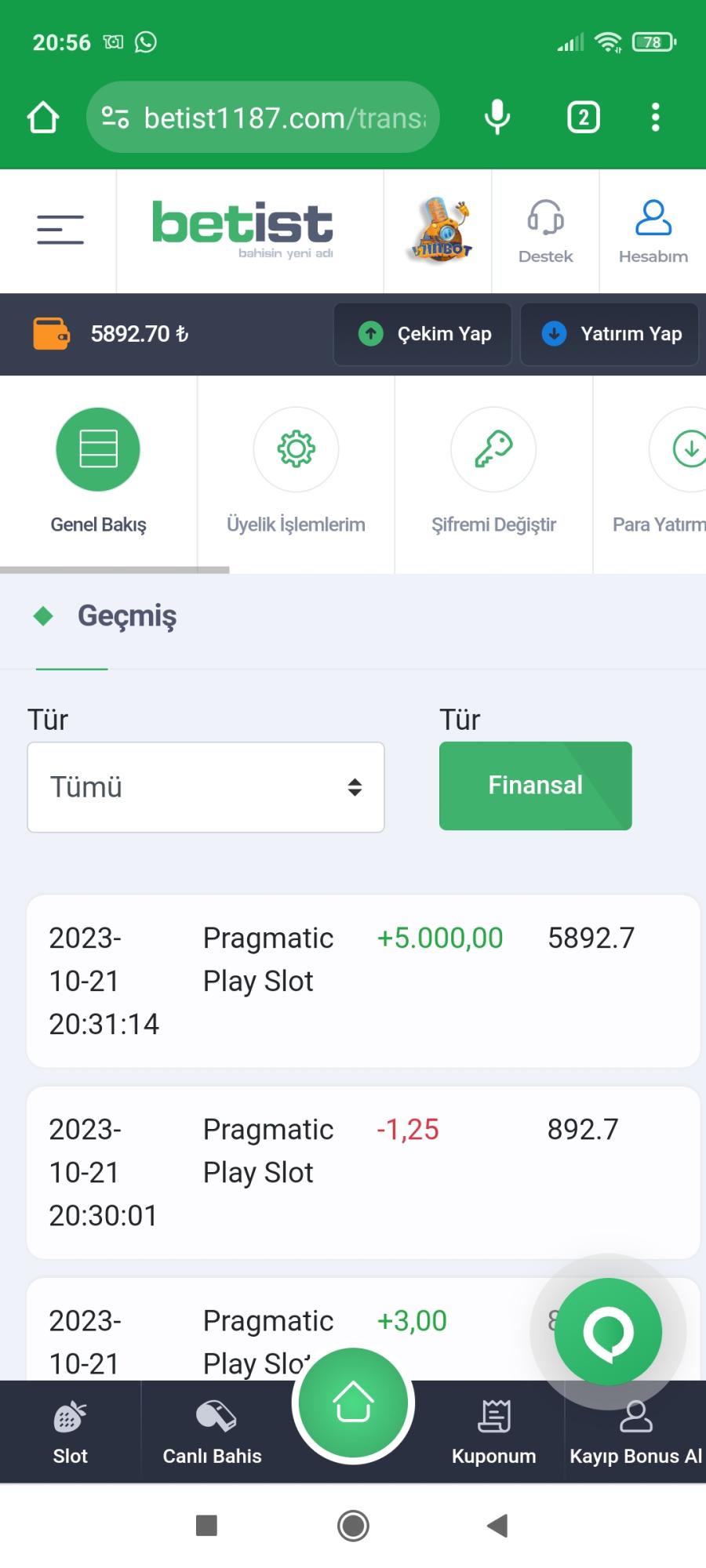Tap the betist logo
The width and height of the screenshot is (706, 1568).
pyautogui.click(x=242, y=226)
